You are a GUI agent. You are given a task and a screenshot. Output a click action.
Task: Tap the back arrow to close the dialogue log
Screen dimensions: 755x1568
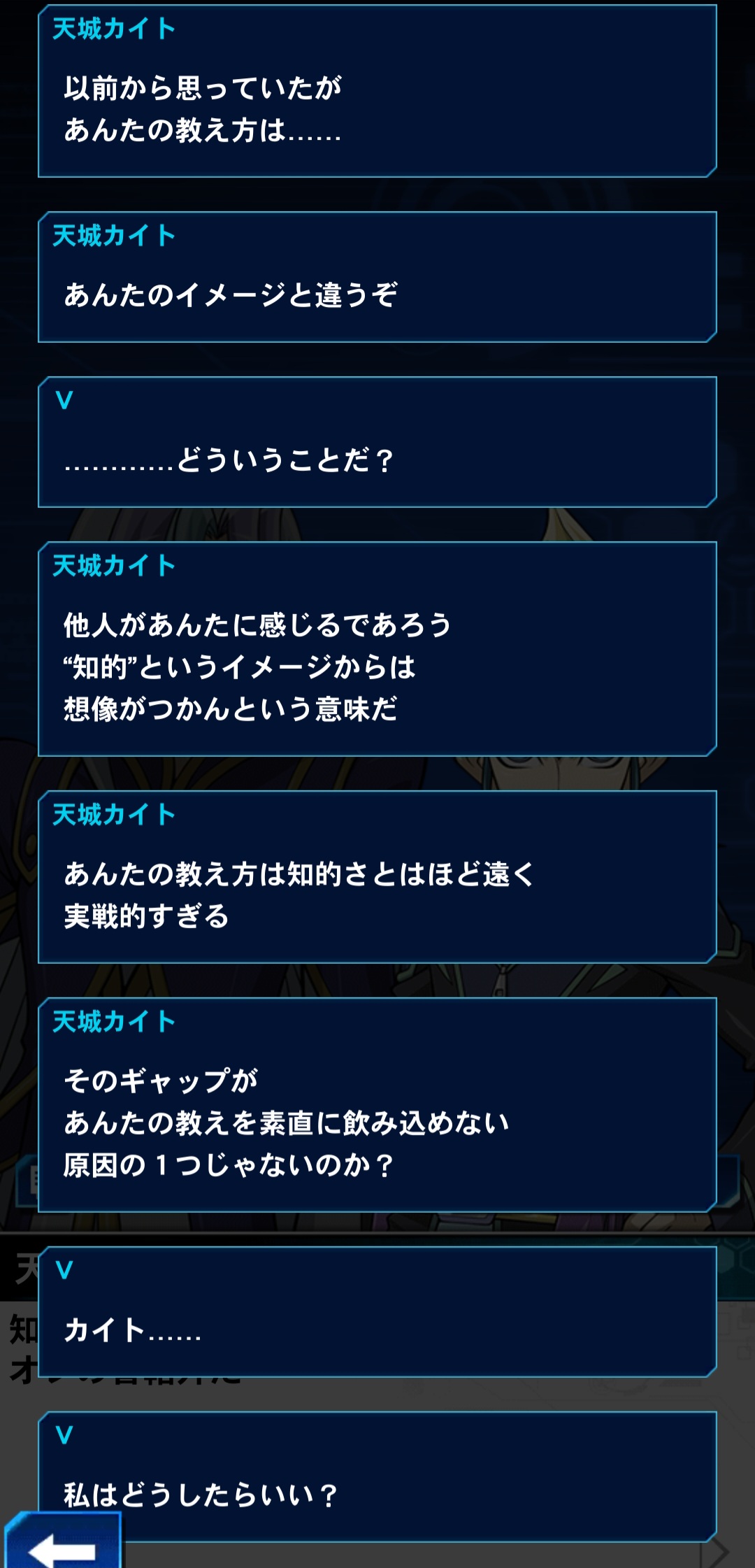point(63,1544)
